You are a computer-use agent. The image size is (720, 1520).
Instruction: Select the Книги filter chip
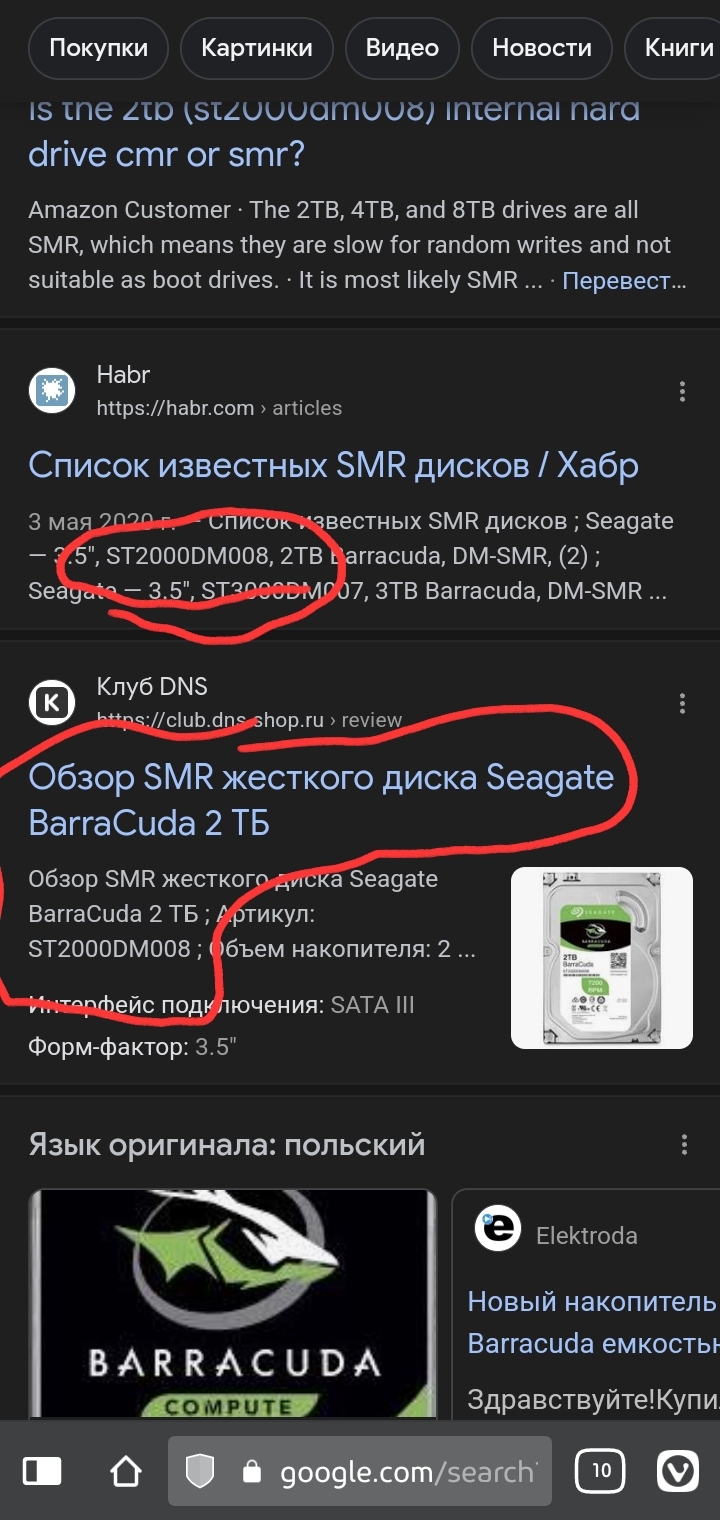pyautogui.click(x=676, y=47)
